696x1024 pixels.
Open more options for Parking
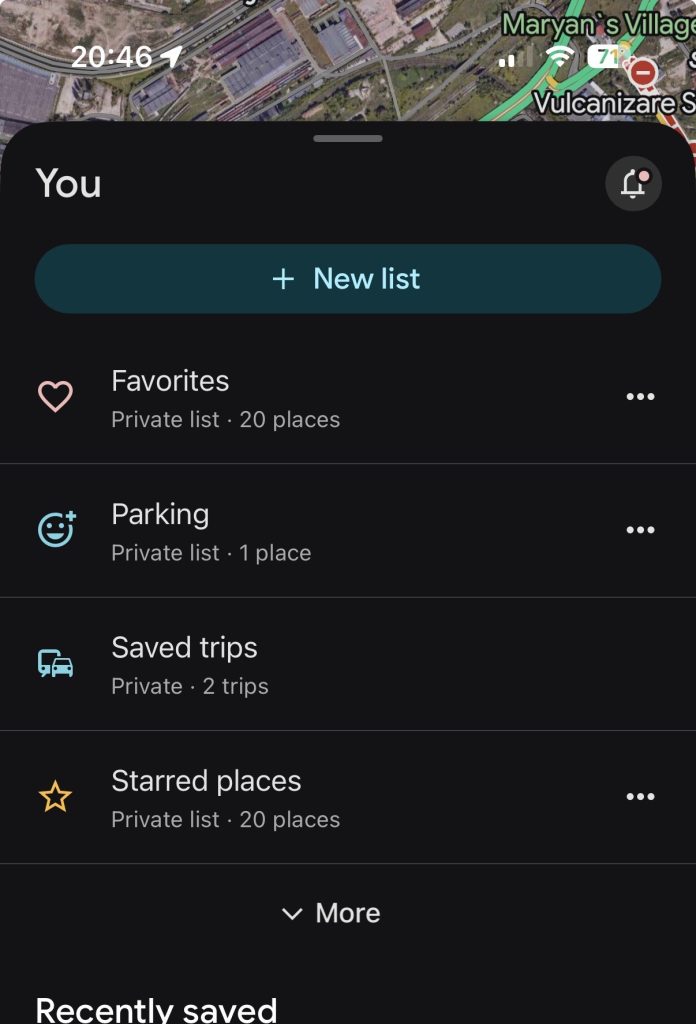640,530
